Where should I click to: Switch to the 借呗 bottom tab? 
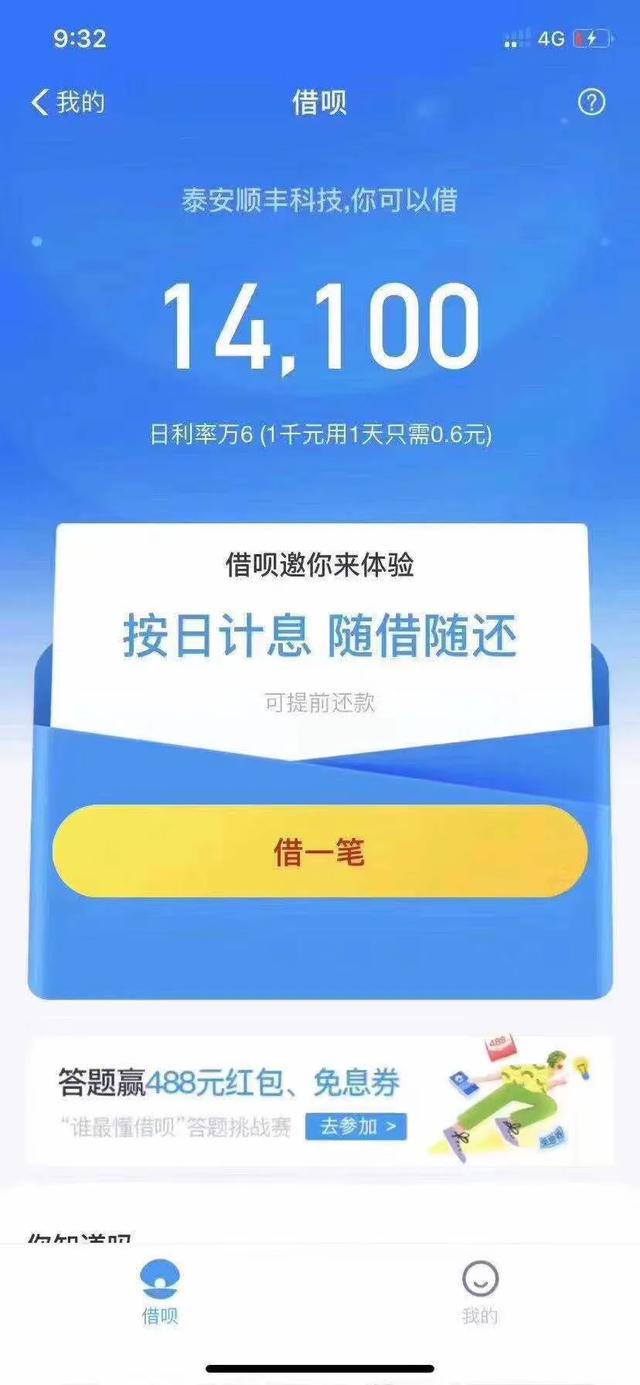(160, 1291)
